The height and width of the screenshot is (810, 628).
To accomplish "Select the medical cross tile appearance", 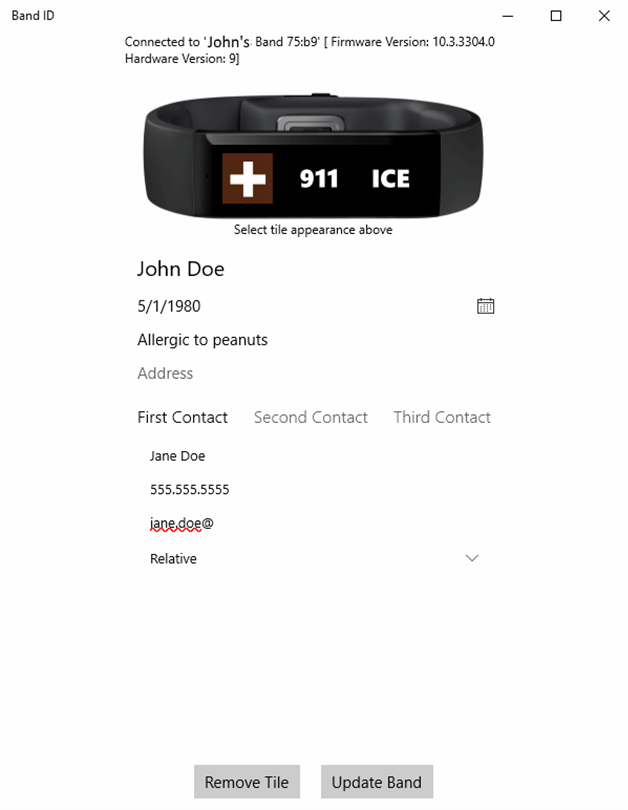I will pyautogui.click(x=247, y=179).
